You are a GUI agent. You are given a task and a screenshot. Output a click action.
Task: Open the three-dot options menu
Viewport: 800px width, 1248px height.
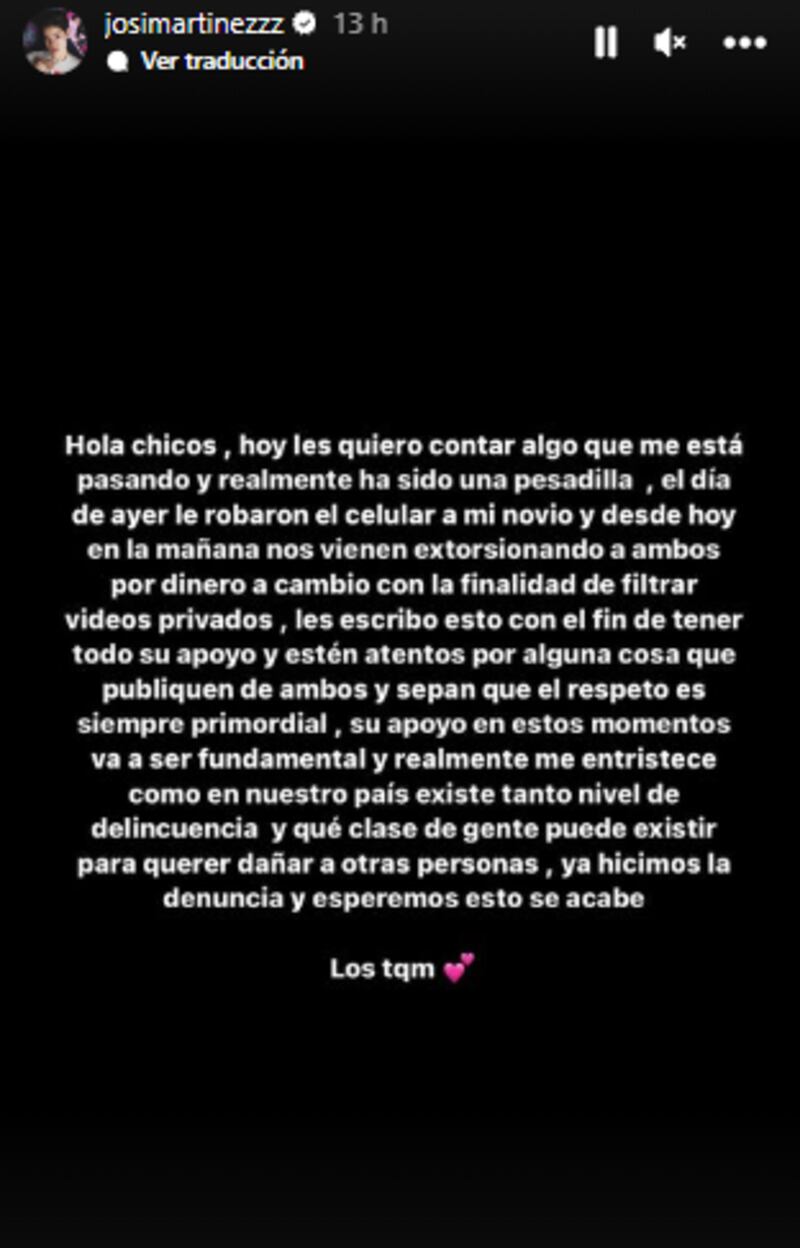point(744,43)
